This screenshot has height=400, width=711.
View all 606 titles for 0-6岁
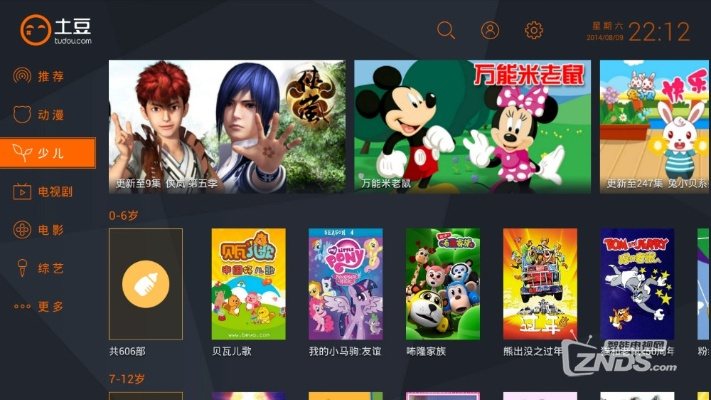click(x=145, y=284)
